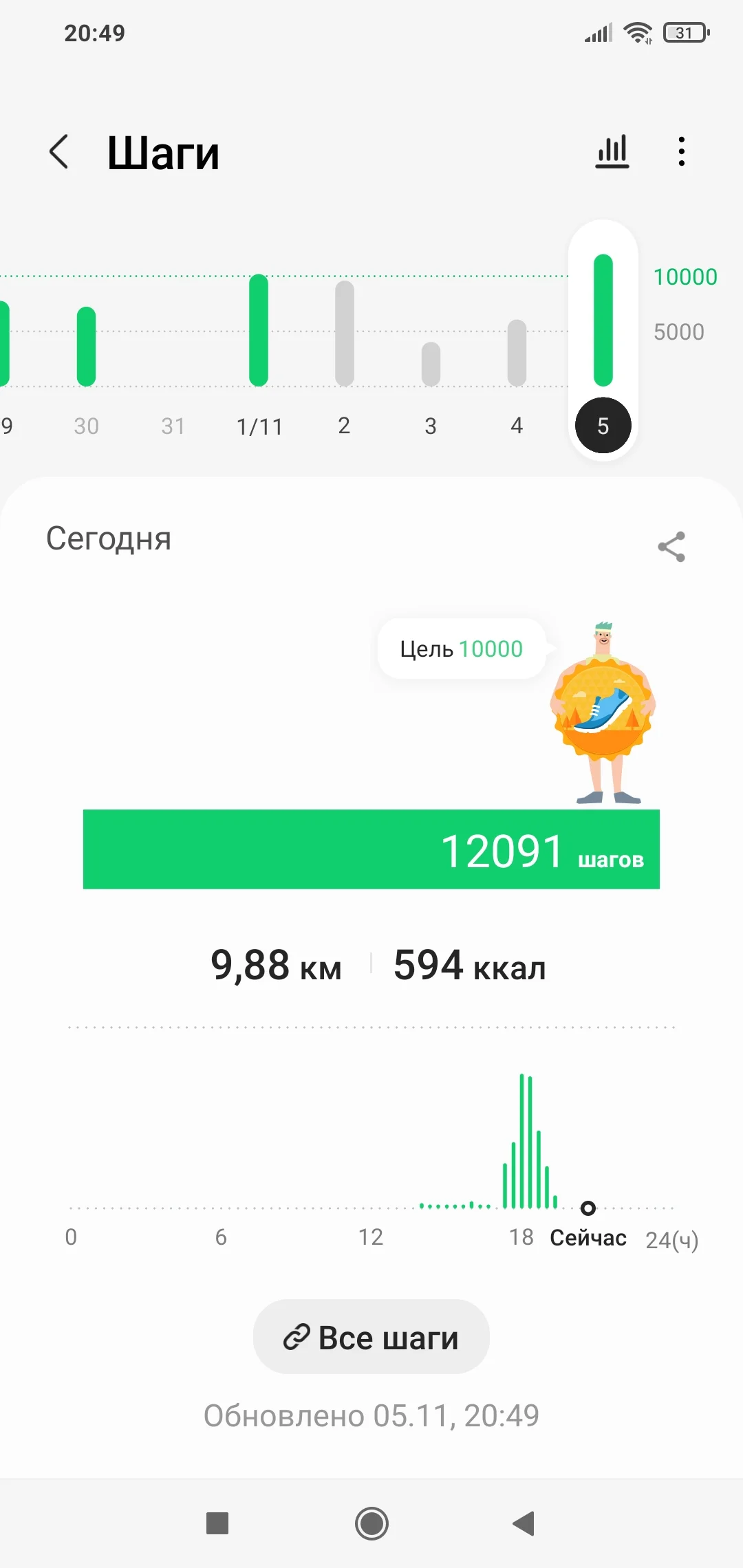Share today's step results
The height and width of the screenshot is (1568, 743).
click(x=671, y=547)
